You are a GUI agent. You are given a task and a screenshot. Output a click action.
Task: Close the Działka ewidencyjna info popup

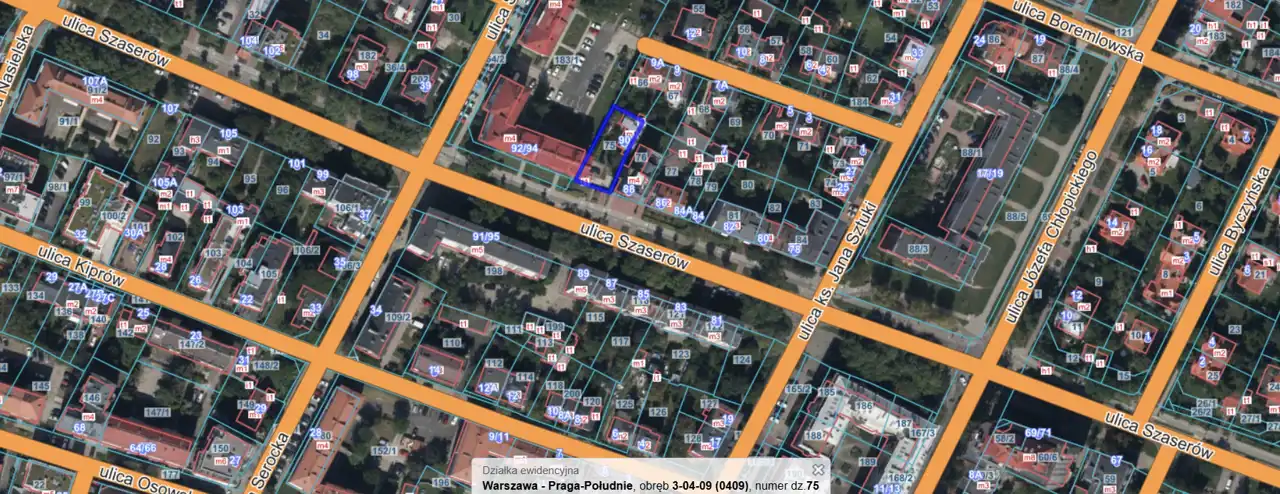818,469
